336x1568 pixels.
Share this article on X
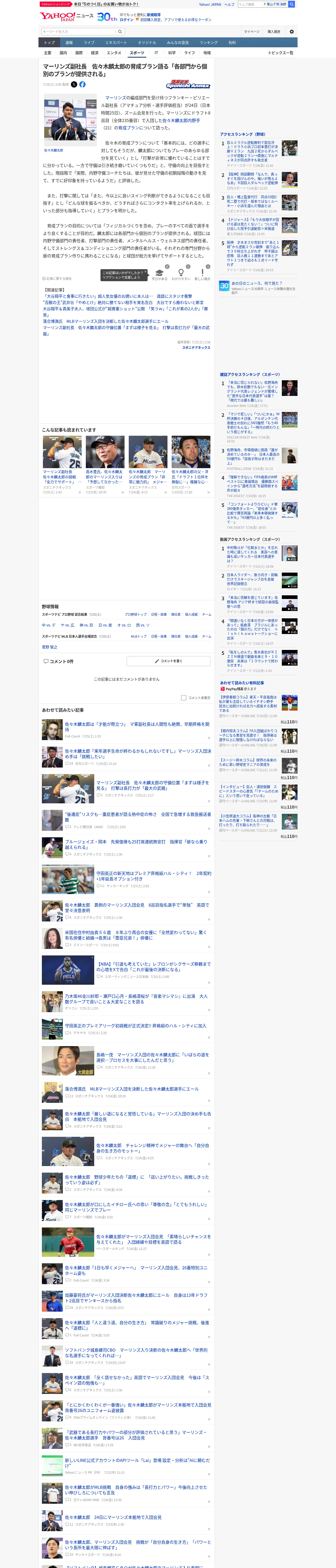(74, 85)
